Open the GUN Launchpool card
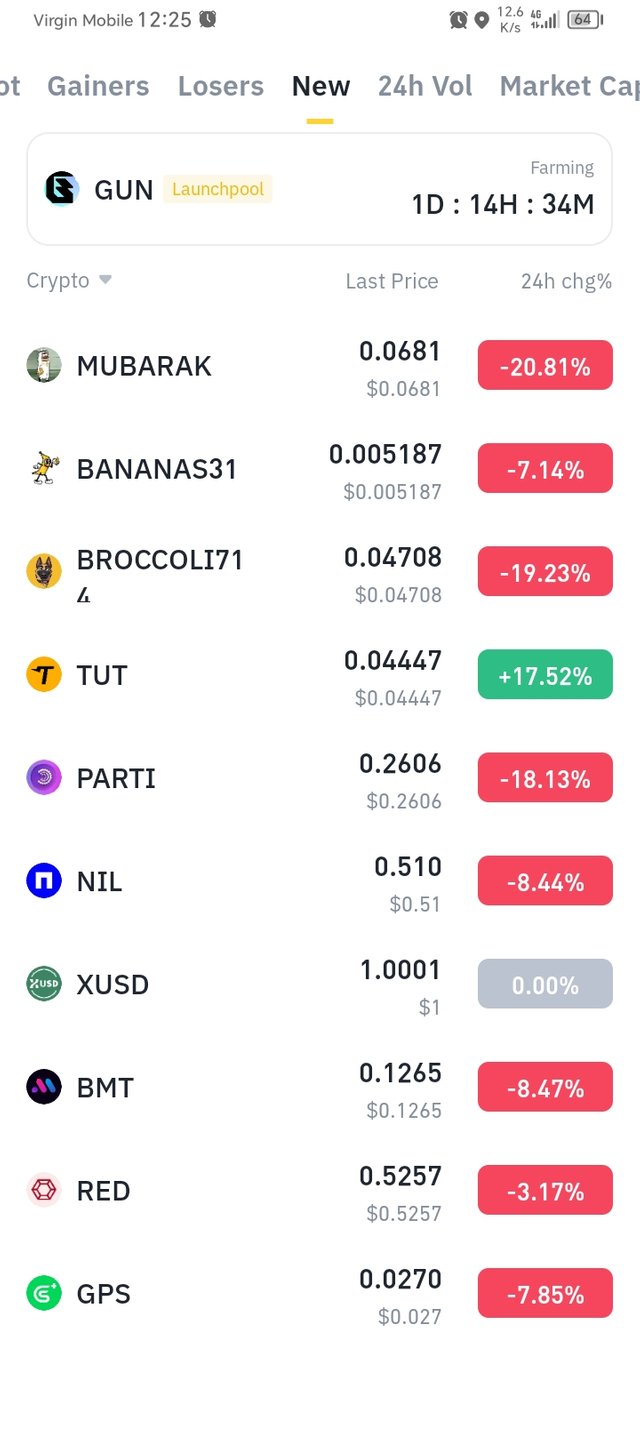This screenshot has width=640, height=1433. tap(319, 189)
